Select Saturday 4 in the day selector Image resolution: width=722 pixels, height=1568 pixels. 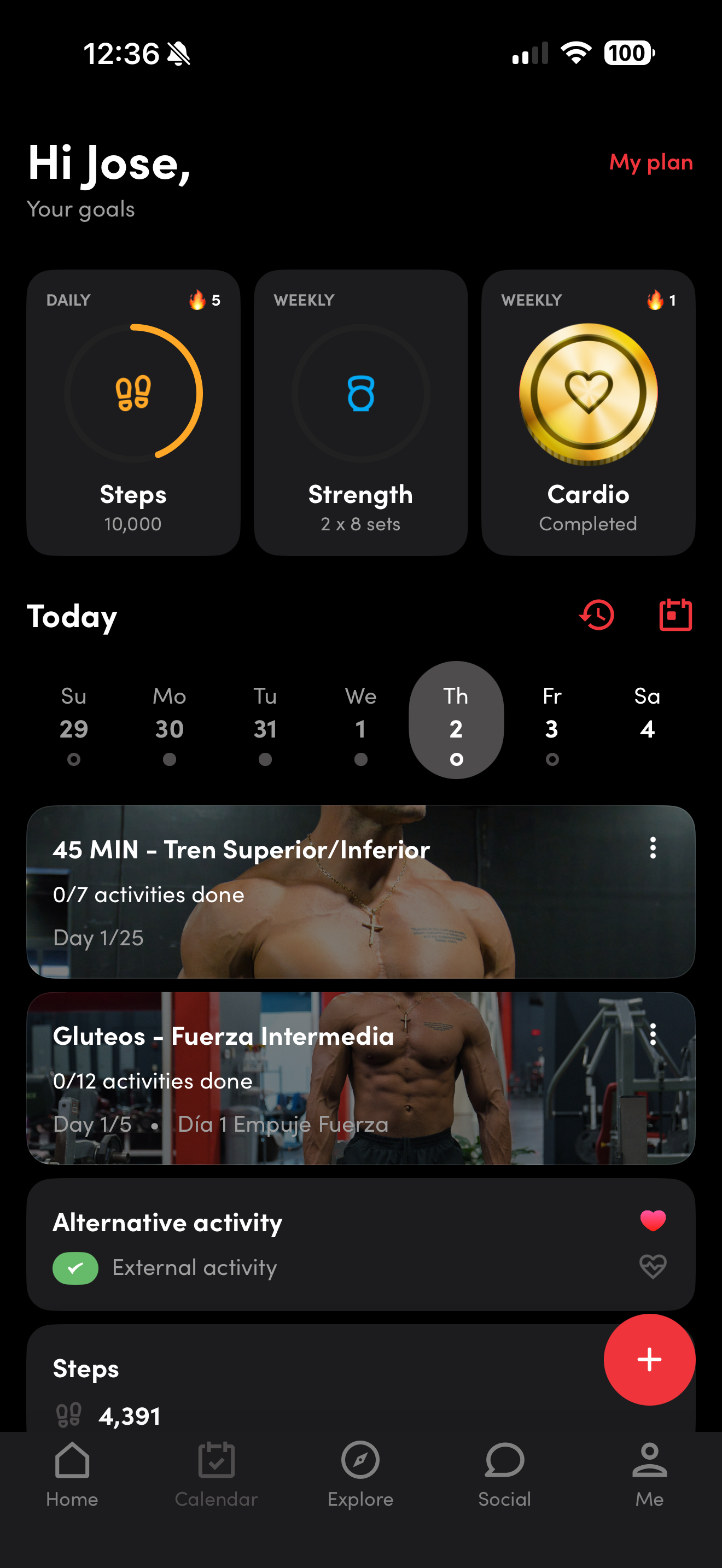click(x=648, y=728)
